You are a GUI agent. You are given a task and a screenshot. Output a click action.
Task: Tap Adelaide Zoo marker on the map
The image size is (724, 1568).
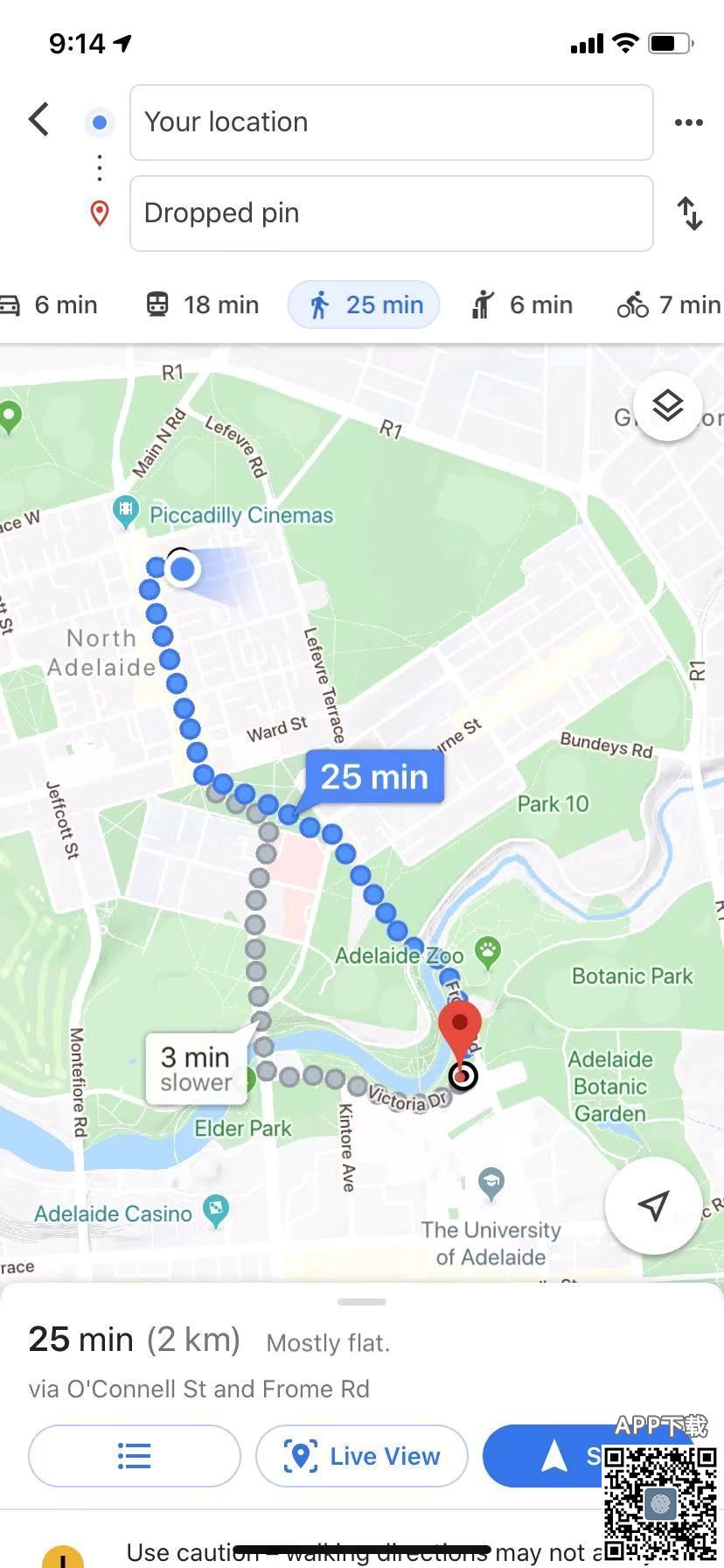tap(488, 948)
